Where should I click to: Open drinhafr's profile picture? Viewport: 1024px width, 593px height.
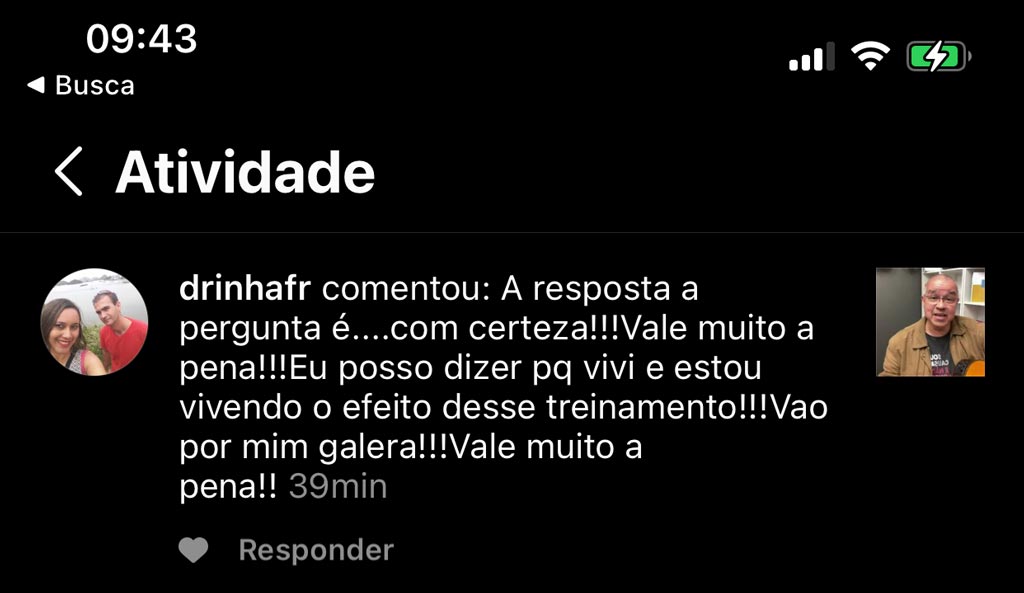[x=94, y=322]
